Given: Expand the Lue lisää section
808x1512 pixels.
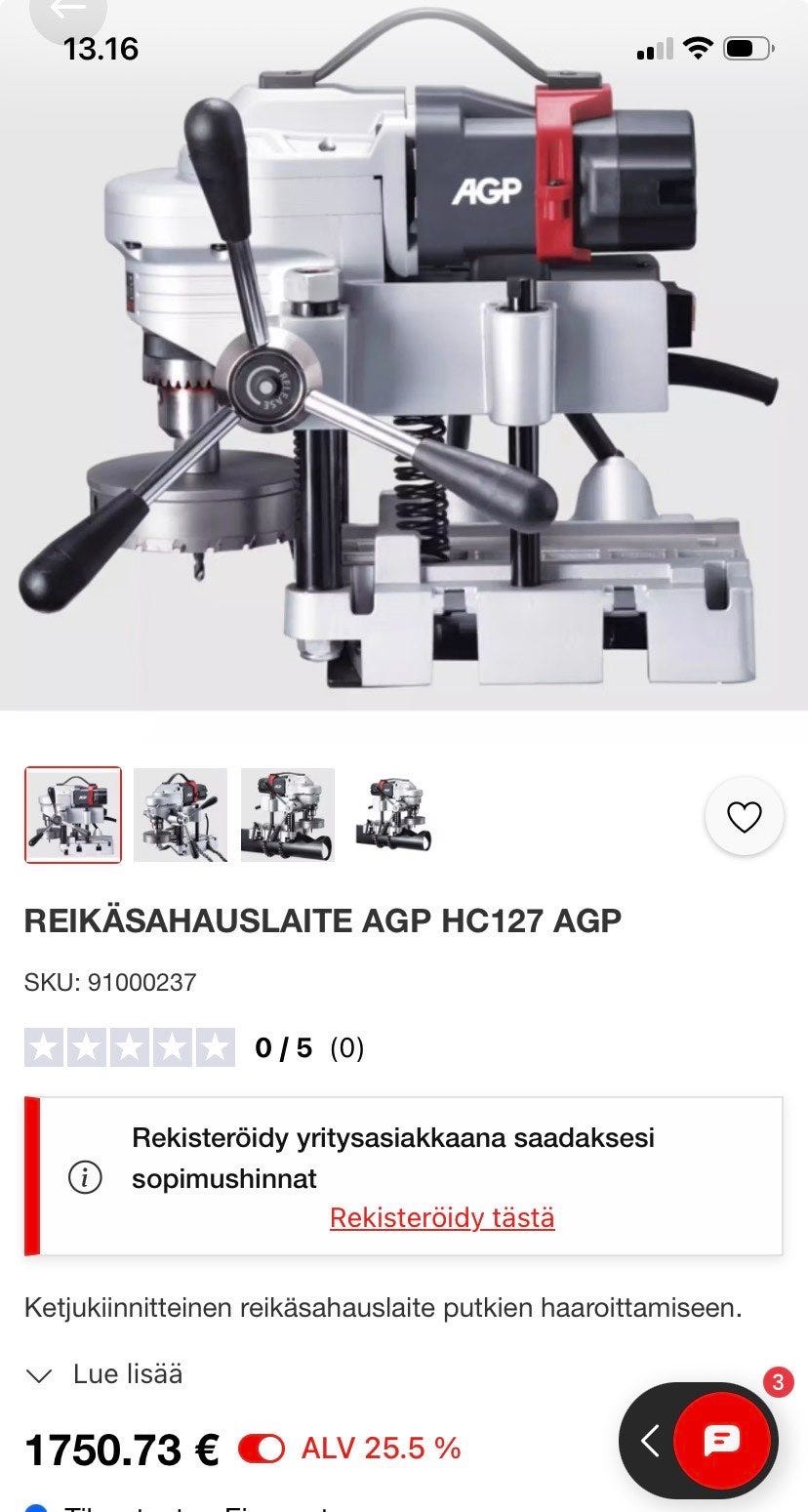Looking at the screenshot, I should pos(128,1373).
